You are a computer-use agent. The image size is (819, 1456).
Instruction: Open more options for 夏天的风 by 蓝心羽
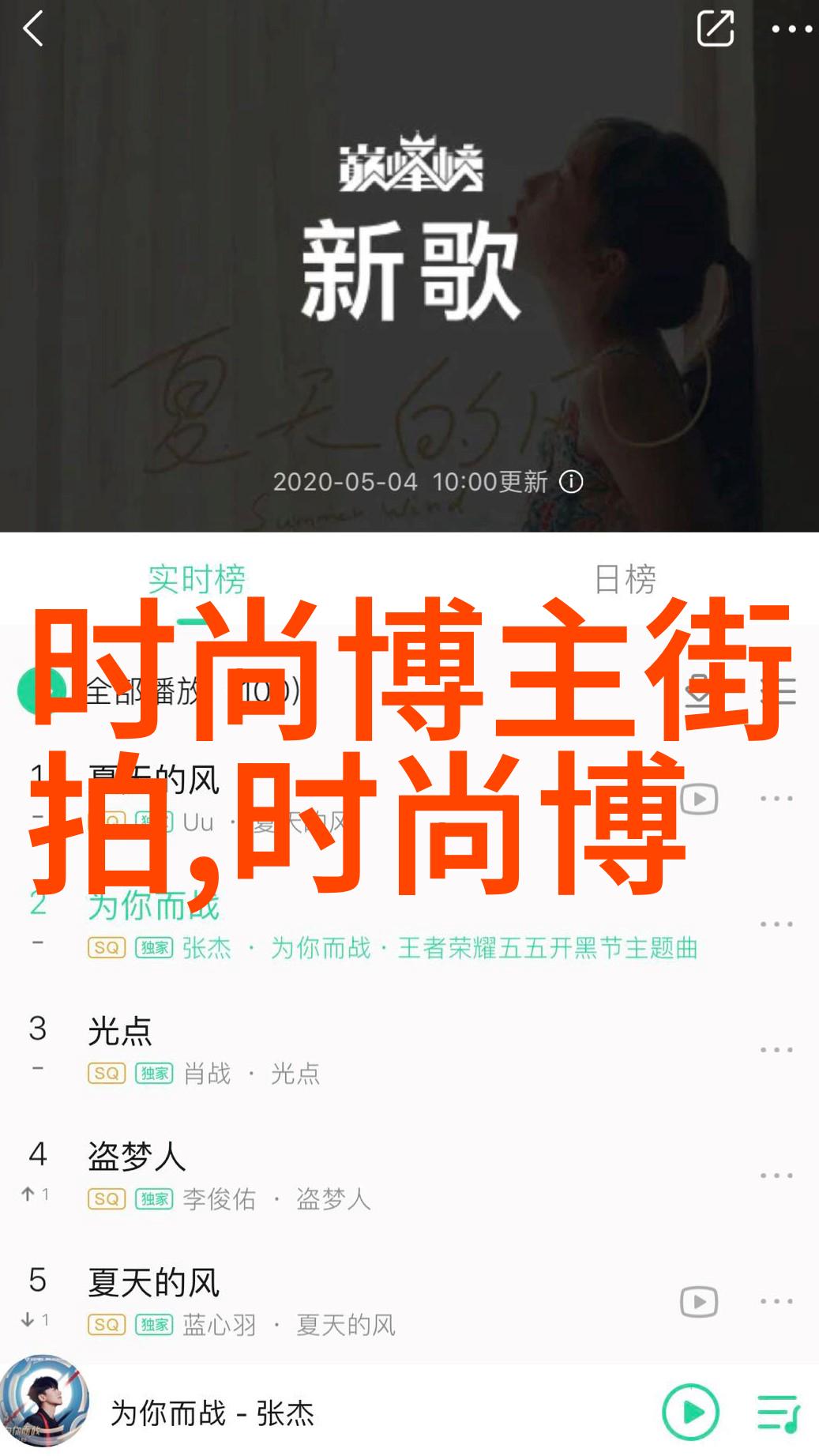tap(776, 1301)
